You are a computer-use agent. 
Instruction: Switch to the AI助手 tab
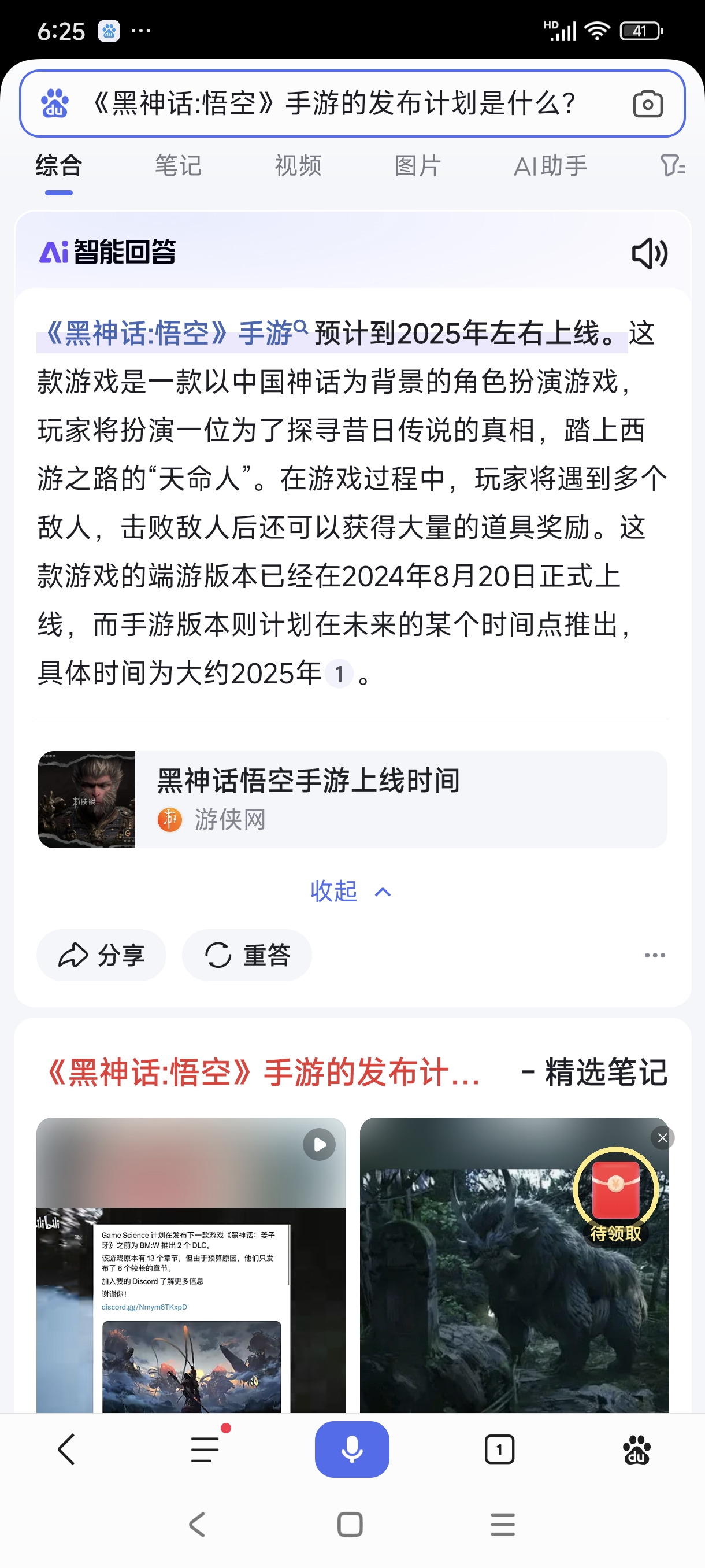(550, 165)
